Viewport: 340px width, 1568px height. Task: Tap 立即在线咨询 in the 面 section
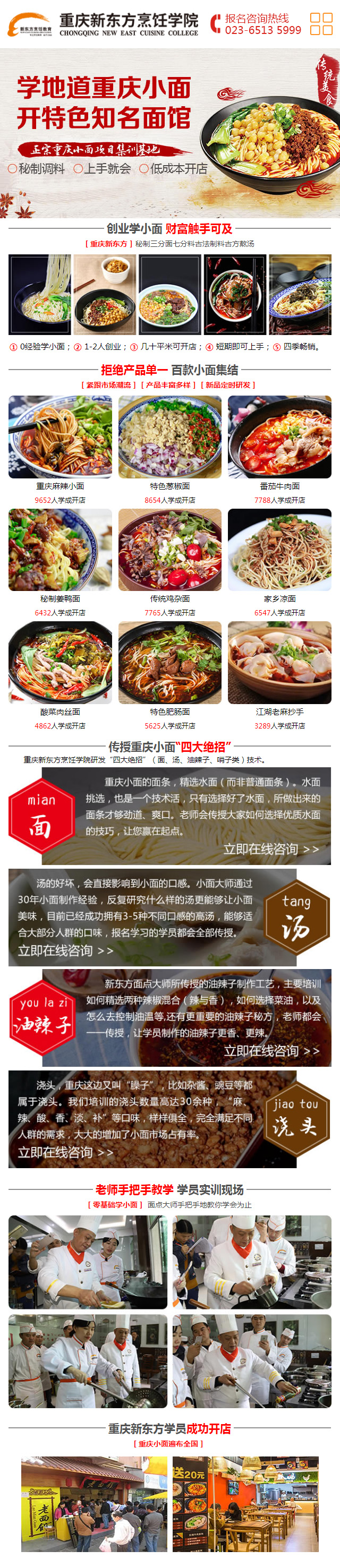click(270, 849)
